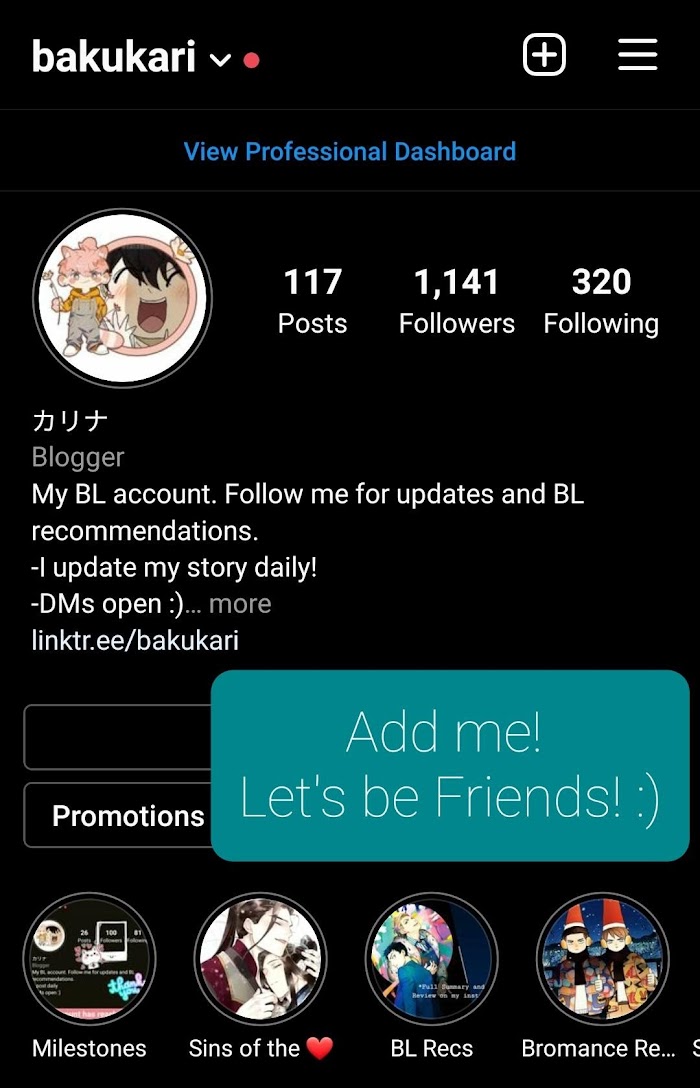
Task: Open the 1,141 Followers list
Action: 456,300
